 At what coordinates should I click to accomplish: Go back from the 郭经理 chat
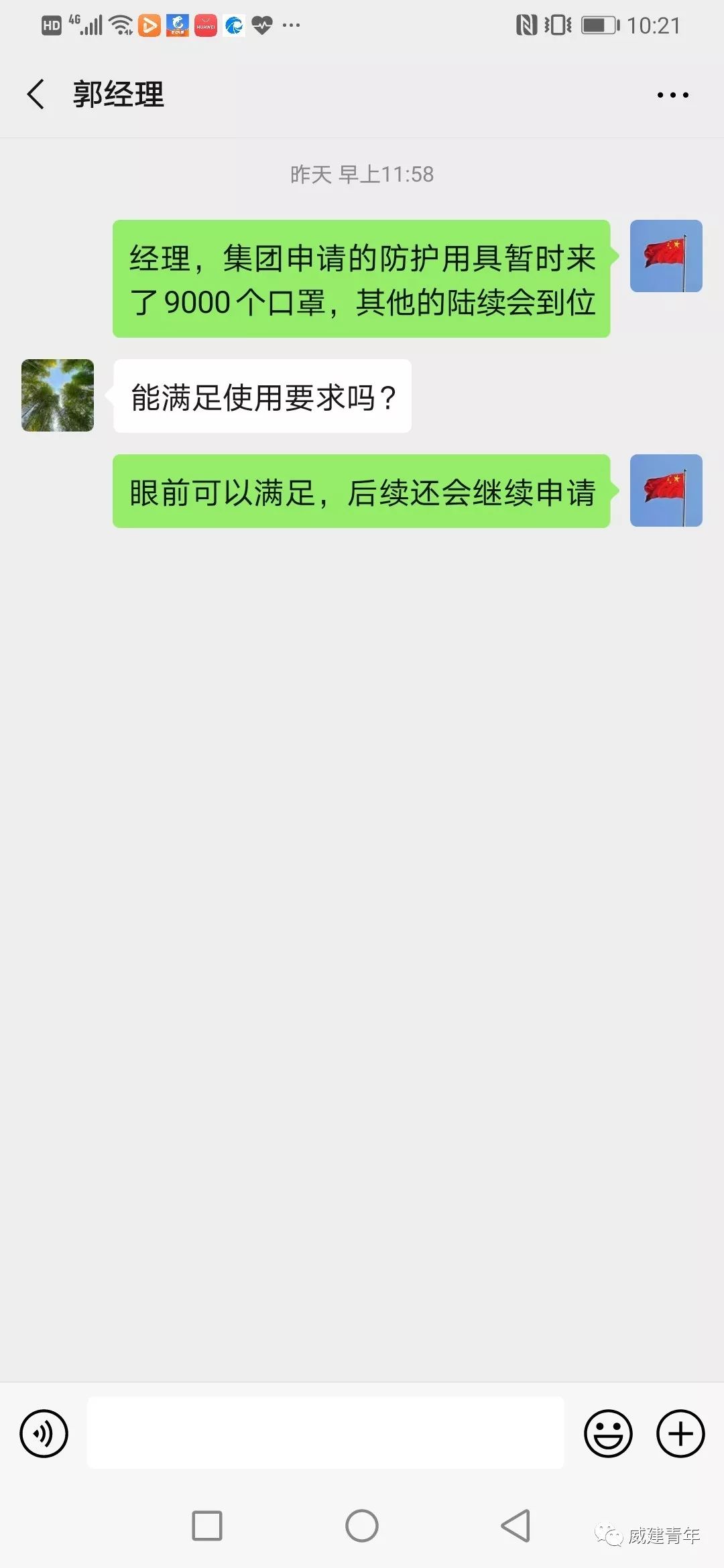tap(36, 94)
